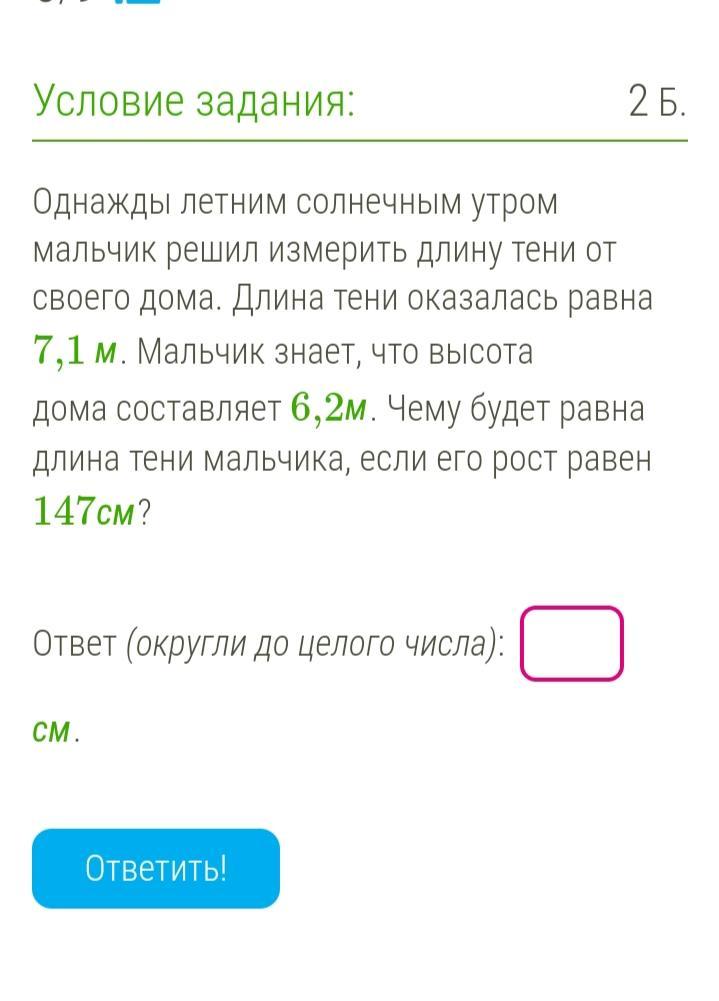Image resolution: width=719 pixels, height=1001 pixels.
Task: Submit with the Ответить! button
Action: pyautogui.click(x=156, y=868)
